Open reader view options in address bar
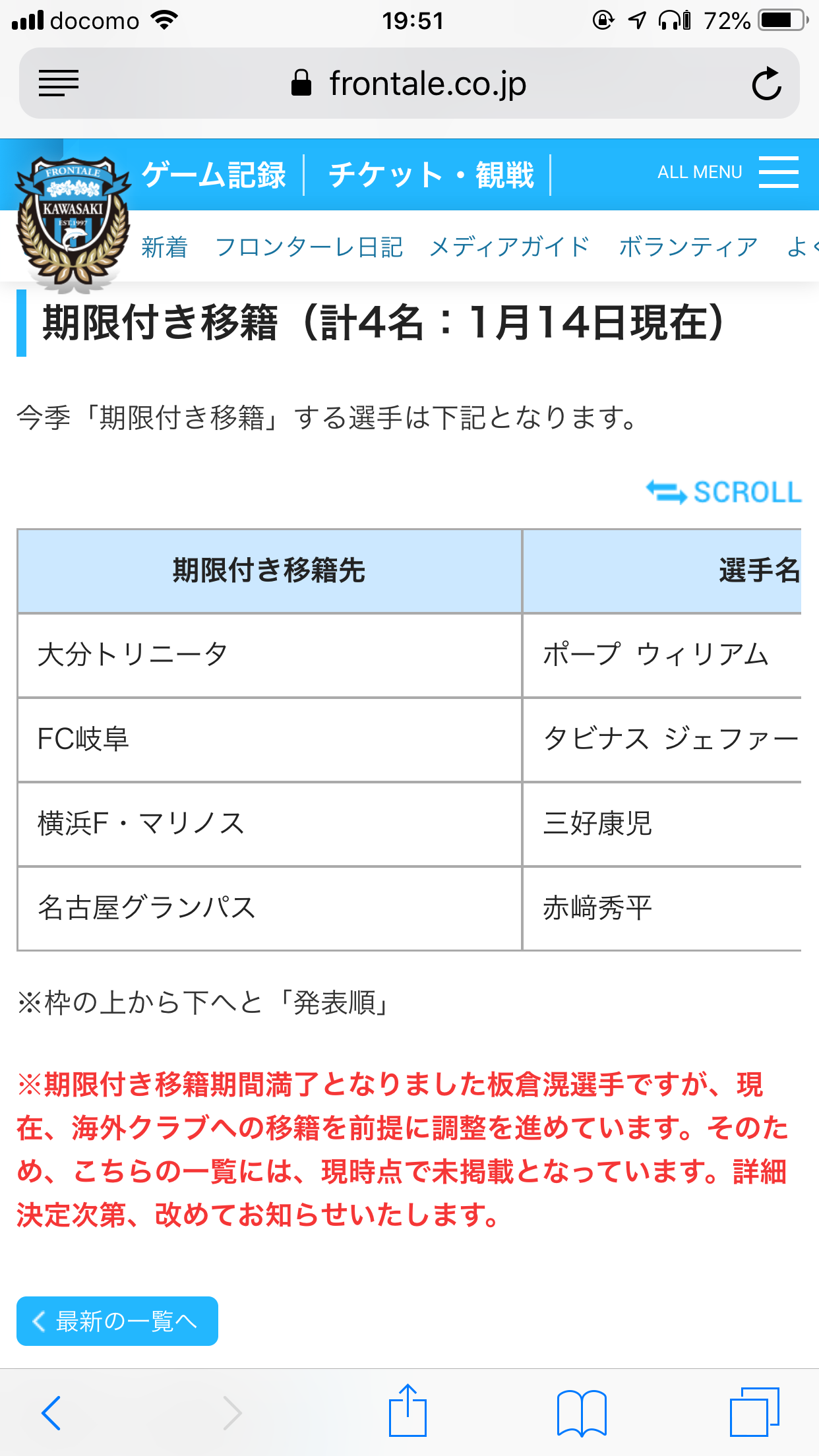Viewport: 819px width, 1456px height. tap(59, 84)
